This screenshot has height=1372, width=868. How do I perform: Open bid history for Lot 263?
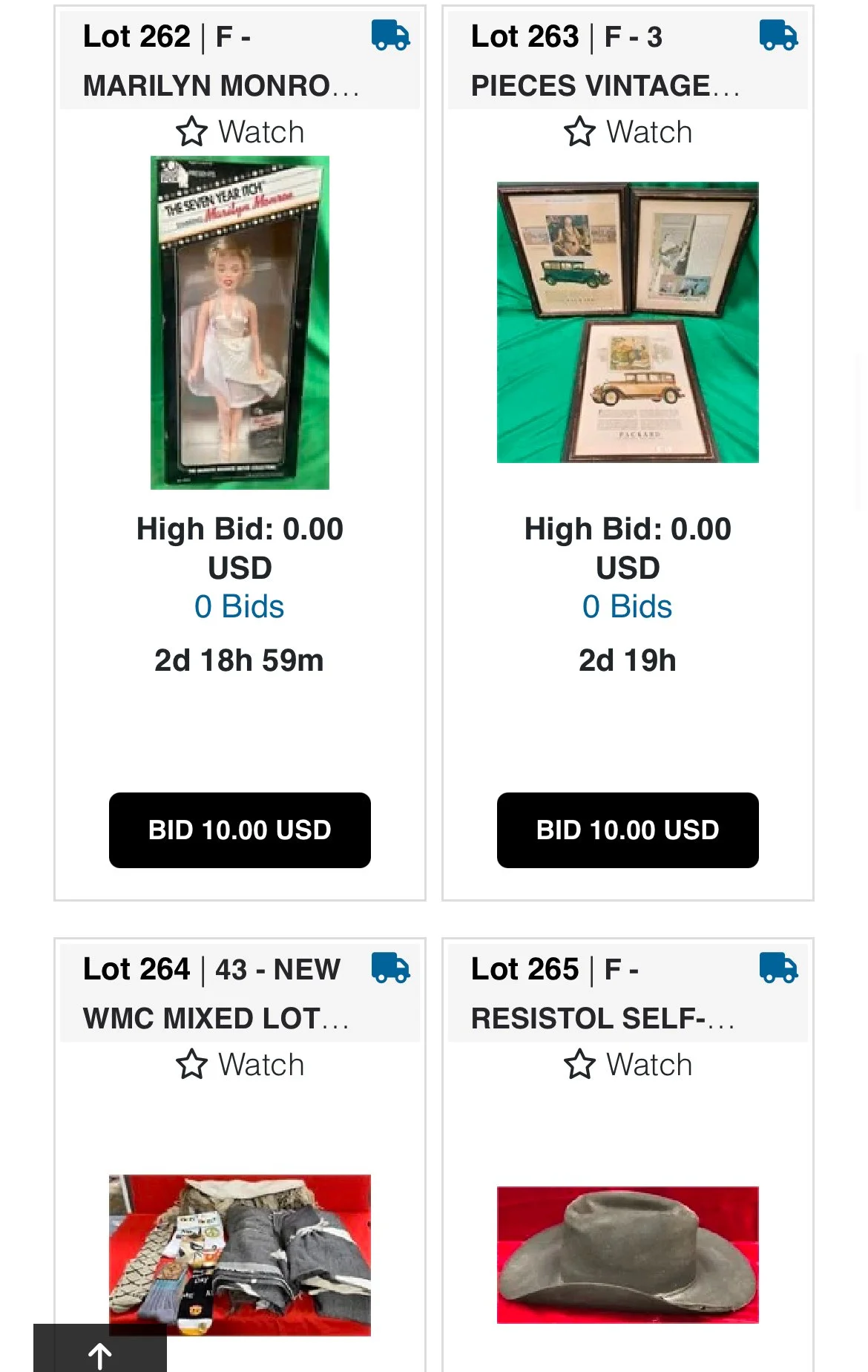(x=627, y=607)
